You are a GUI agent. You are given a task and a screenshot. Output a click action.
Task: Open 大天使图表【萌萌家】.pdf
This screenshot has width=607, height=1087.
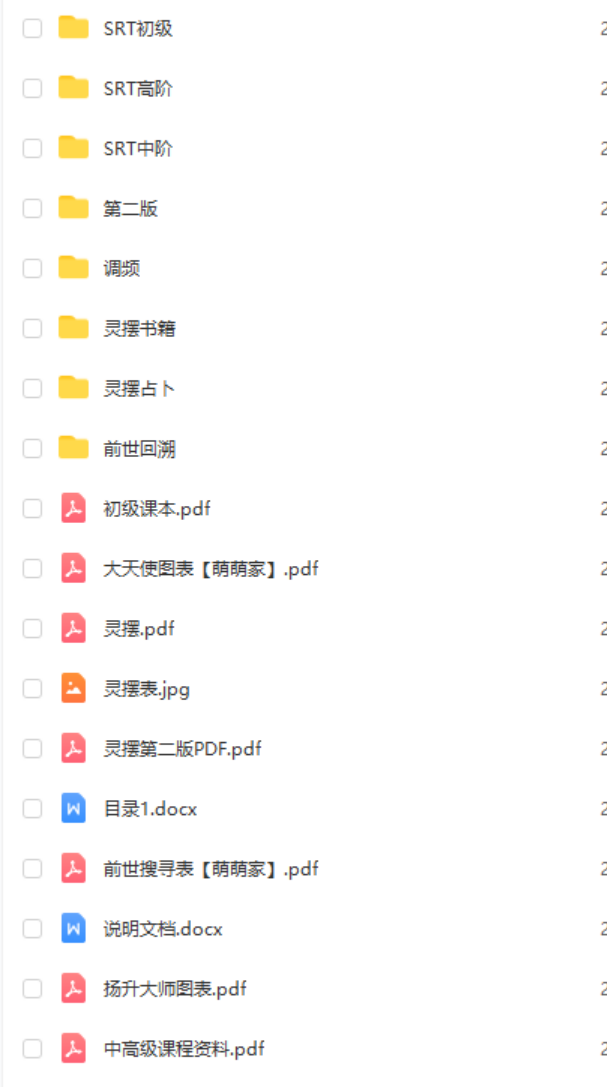pyautogui.click(x=210, y=569)
